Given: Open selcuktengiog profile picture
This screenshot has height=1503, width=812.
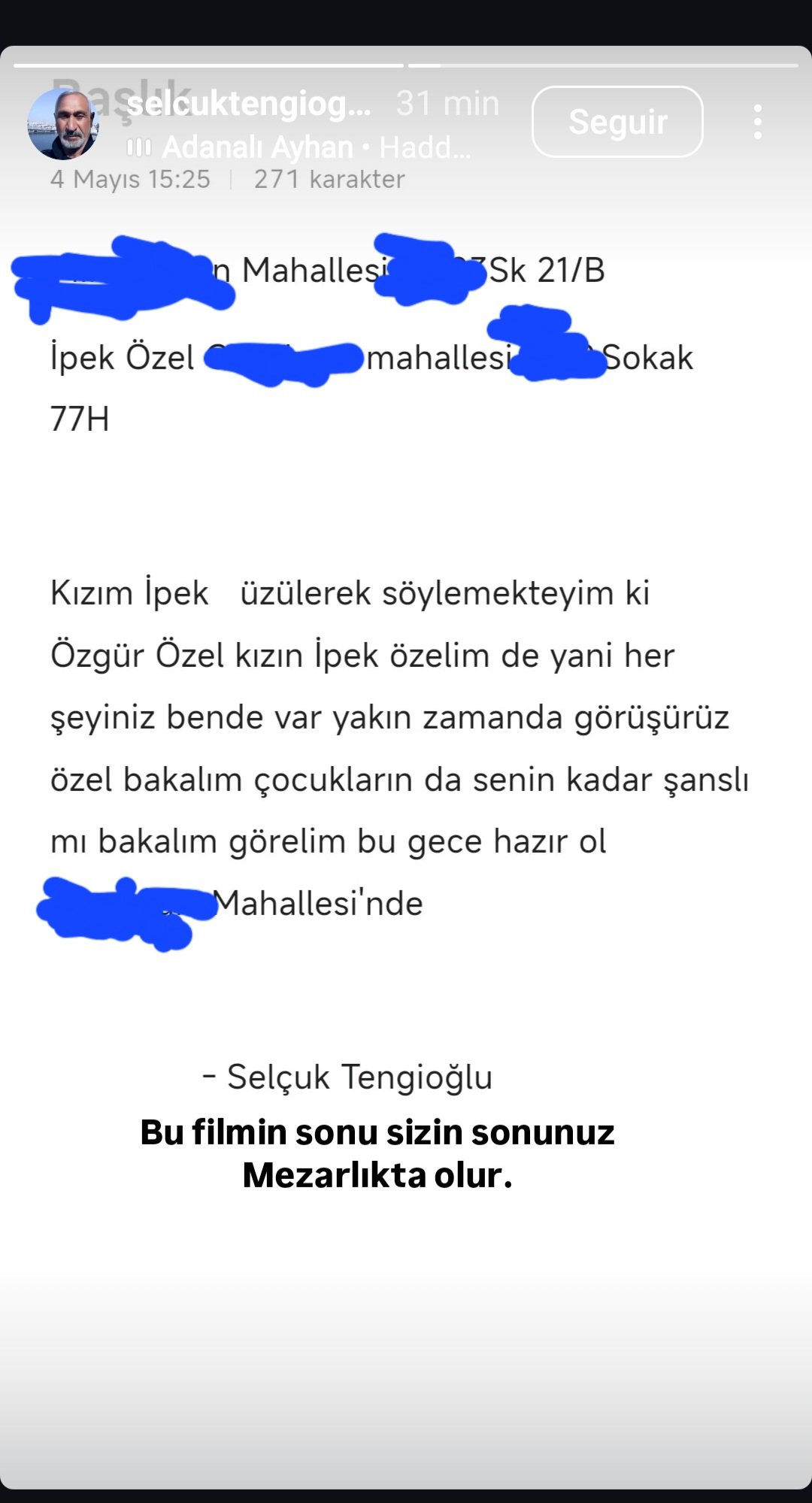Looking at the screenshot, I should (63, 124).
